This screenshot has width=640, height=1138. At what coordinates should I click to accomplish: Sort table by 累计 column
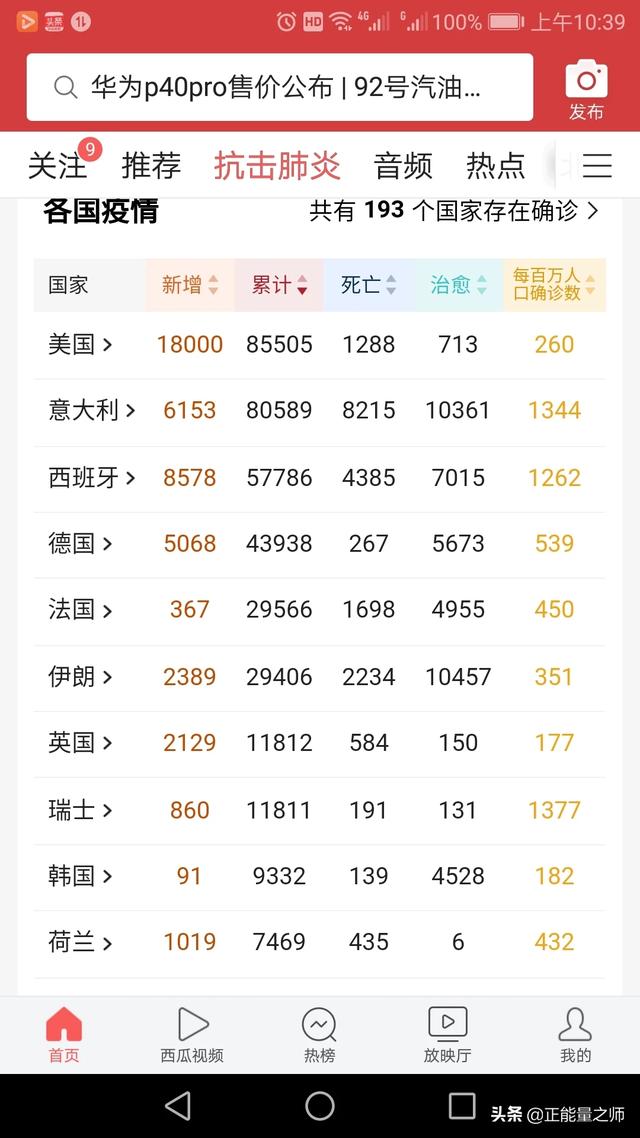click(x=279, y=285)
